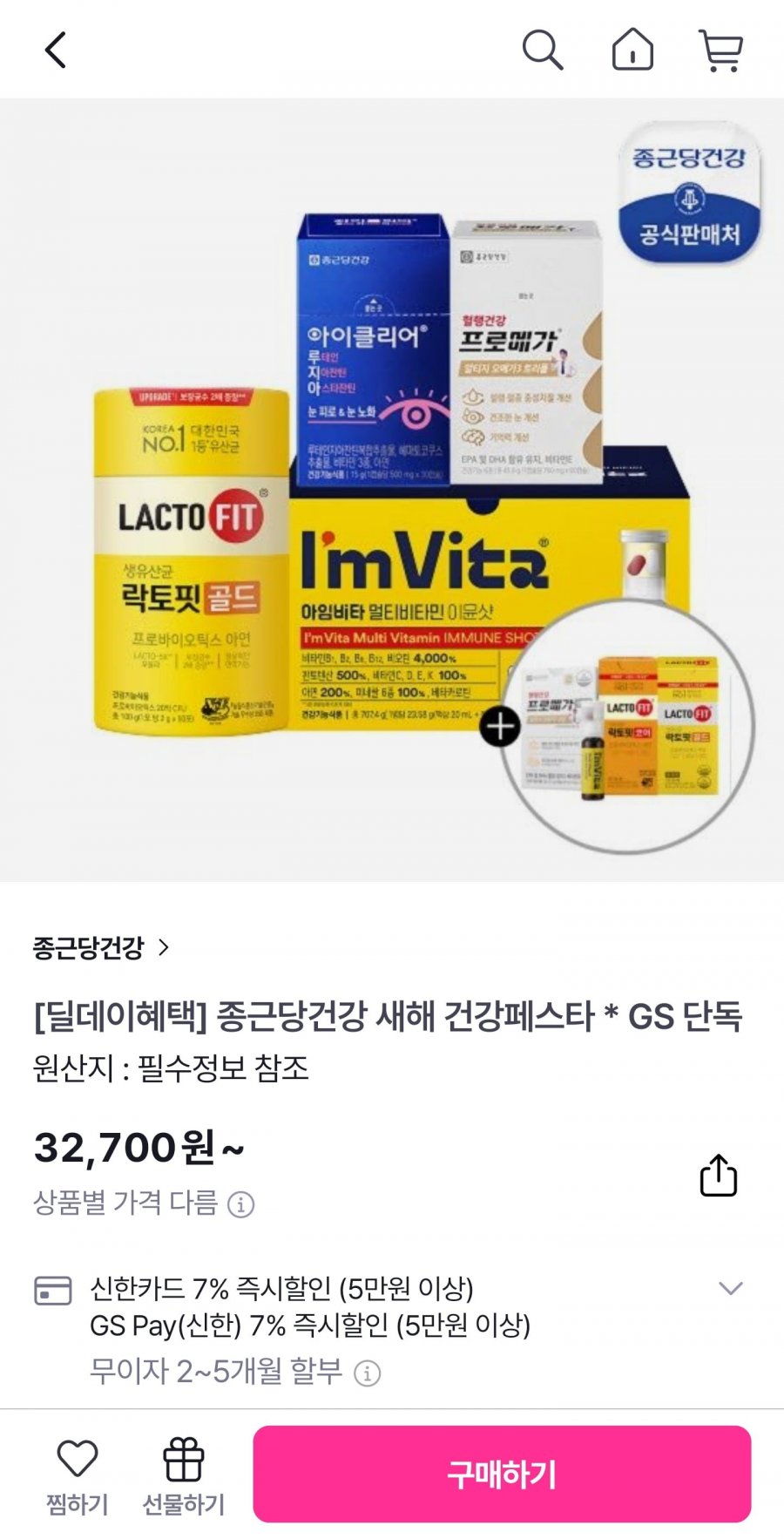Open the search icon
Screen dimensions: 784x1539
[x=542, y=50]
